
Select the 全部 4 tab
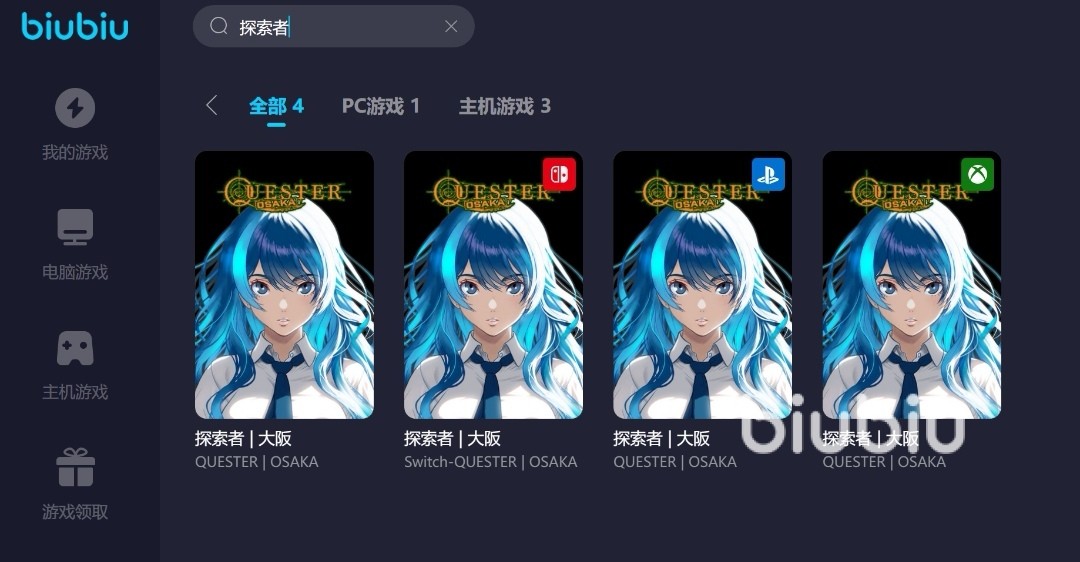[276, 106]
